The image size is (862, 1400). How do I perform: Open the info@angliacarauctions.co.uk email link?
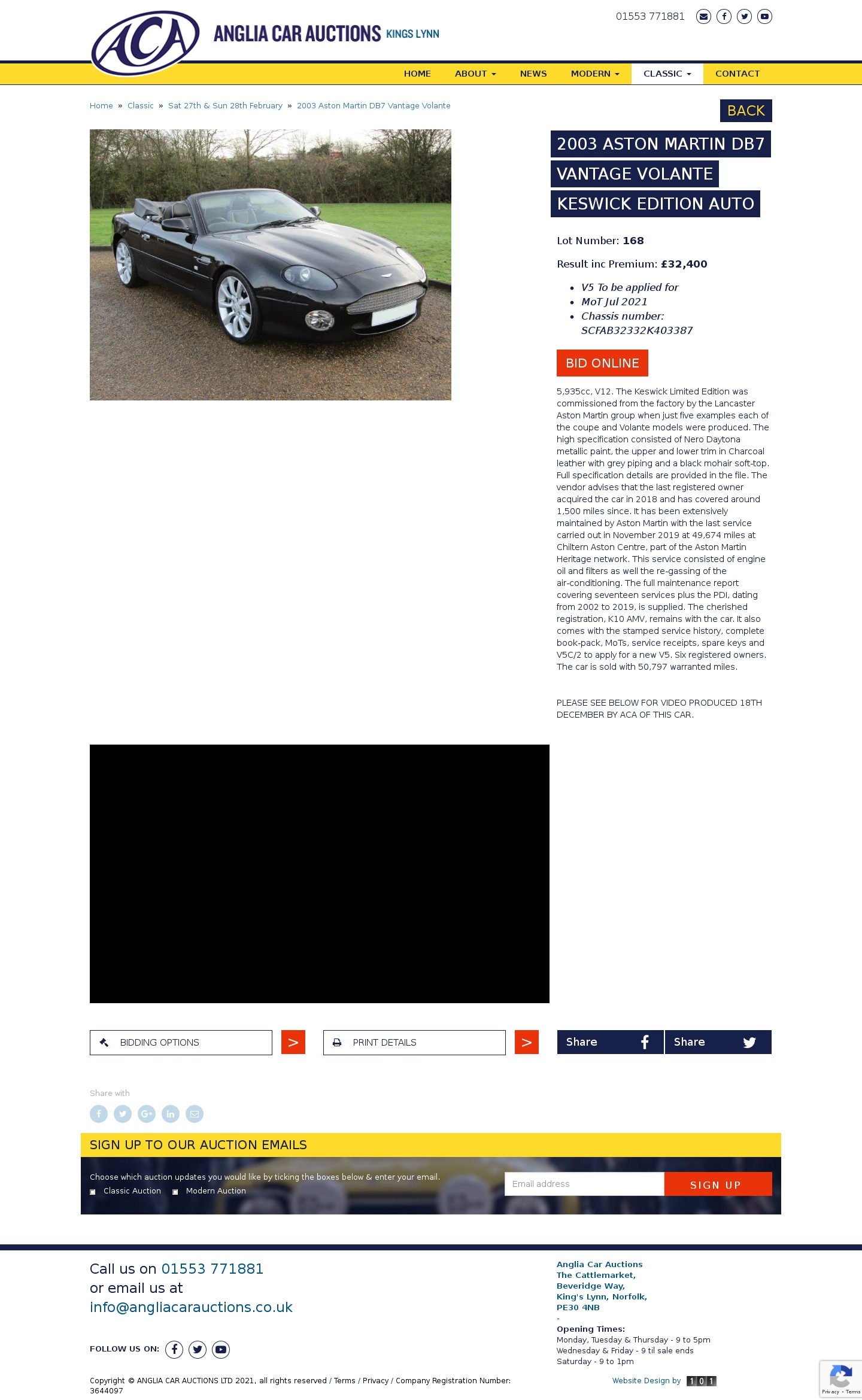tap(191, 1307)
